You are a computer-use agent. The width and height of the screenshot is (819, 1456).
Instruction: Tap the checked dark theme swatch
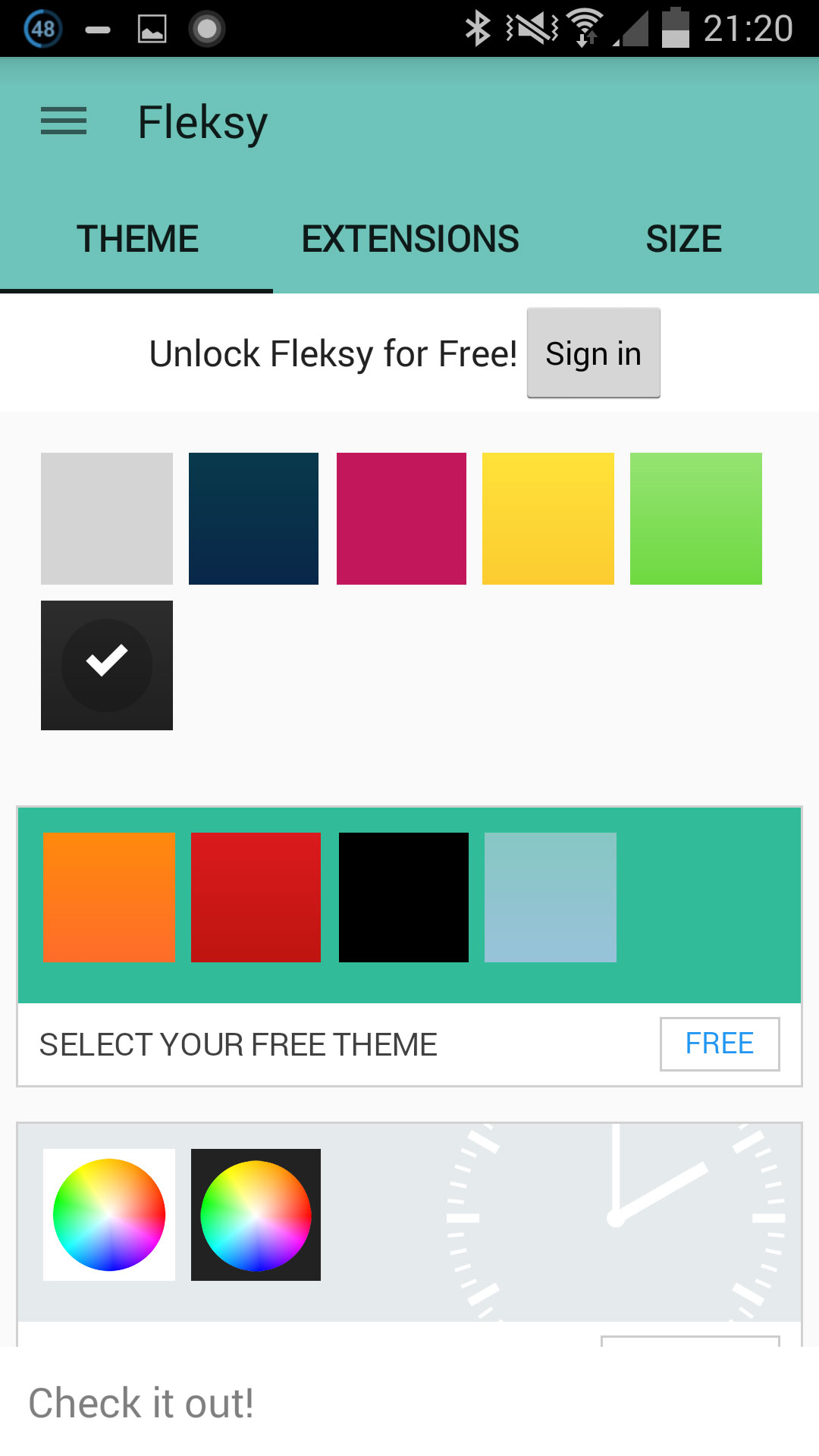[x=107, y=665]
